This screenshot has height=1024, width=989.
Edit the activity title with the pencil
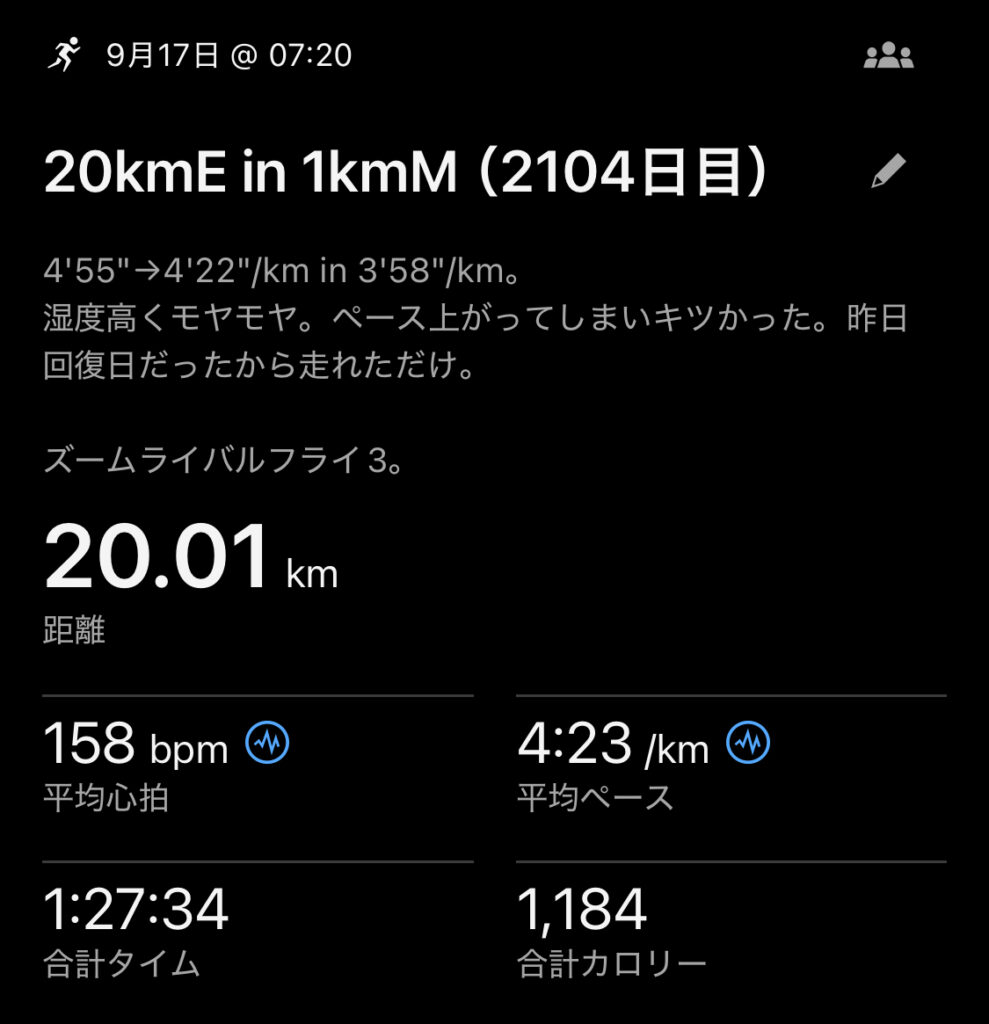(x=888, y=172)
